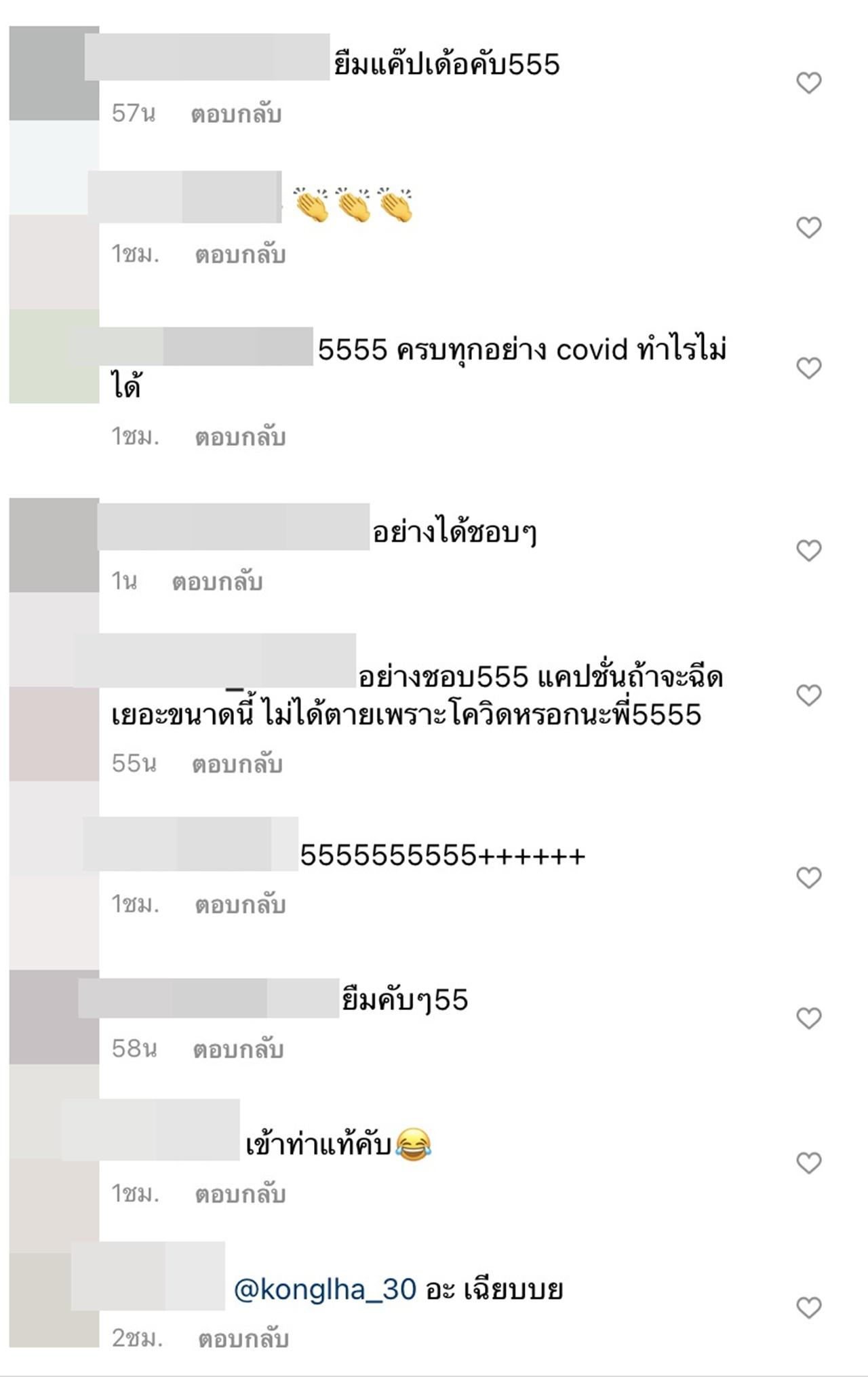Reply to the comment 'ยืมแค๊ปเด้อคับ555'
The image size is (868, 1377).
pyautogui.click(x=235, y=114)
